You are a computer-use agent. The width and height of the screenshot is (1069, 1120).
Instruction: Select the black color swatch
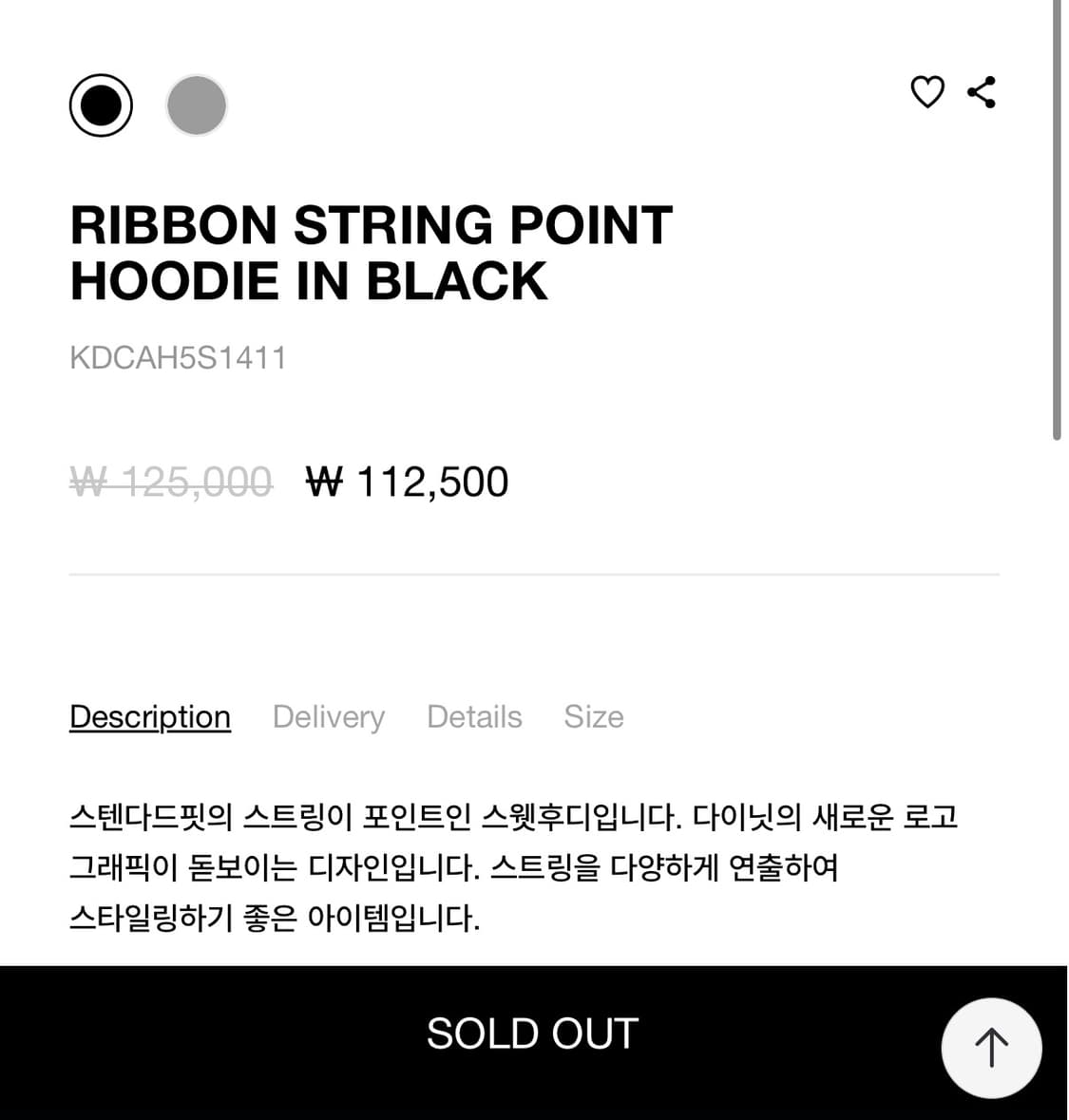coord(100,104)
